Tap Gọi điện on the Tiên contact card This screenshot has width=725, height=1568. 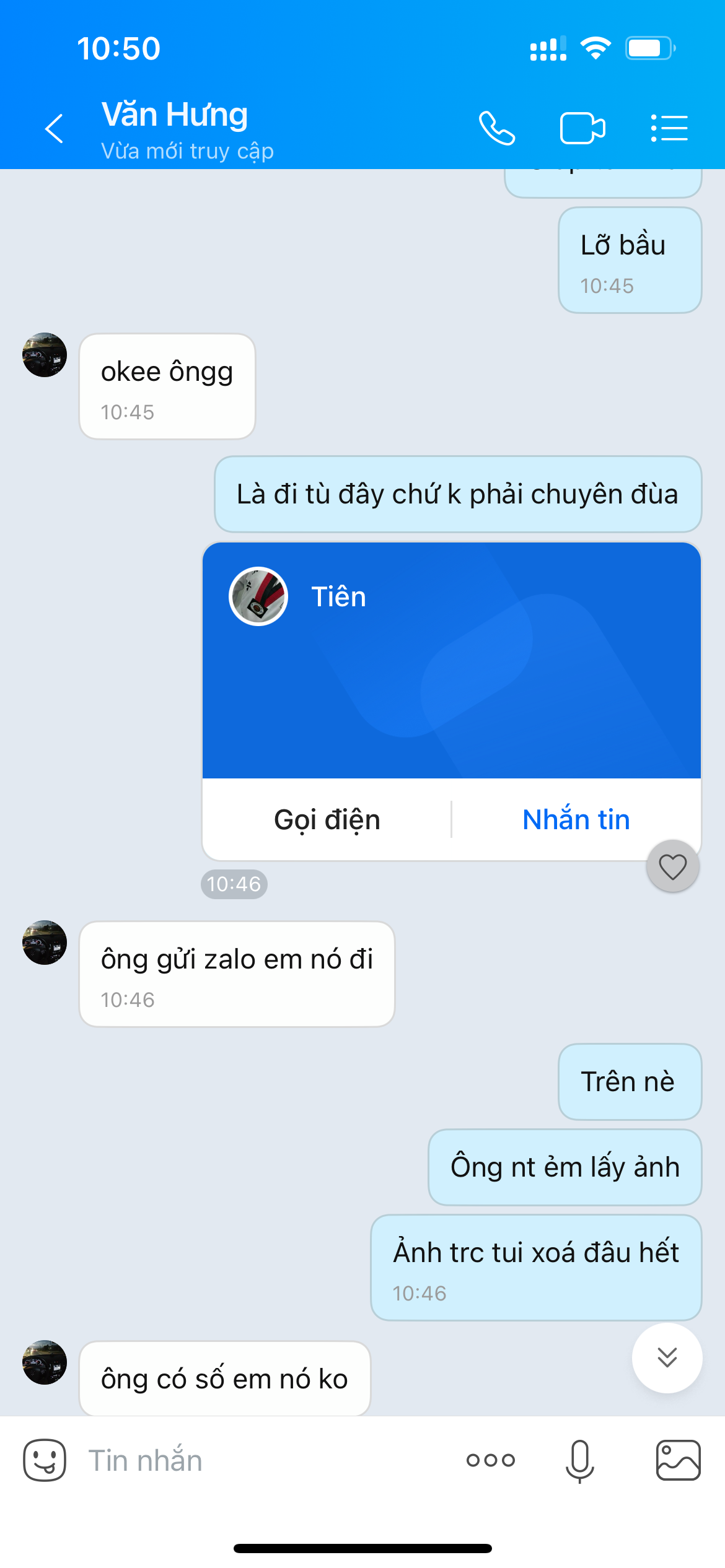[327, 819]
